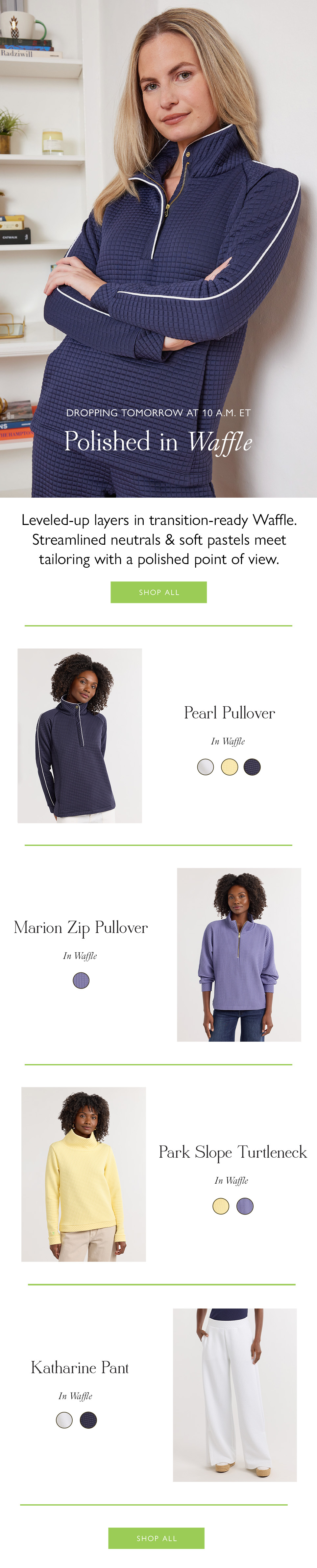The width and height of the screenshot is (317, 1568).
Task: Select the navy Katharine Pant swatch
Action: 88,1420
